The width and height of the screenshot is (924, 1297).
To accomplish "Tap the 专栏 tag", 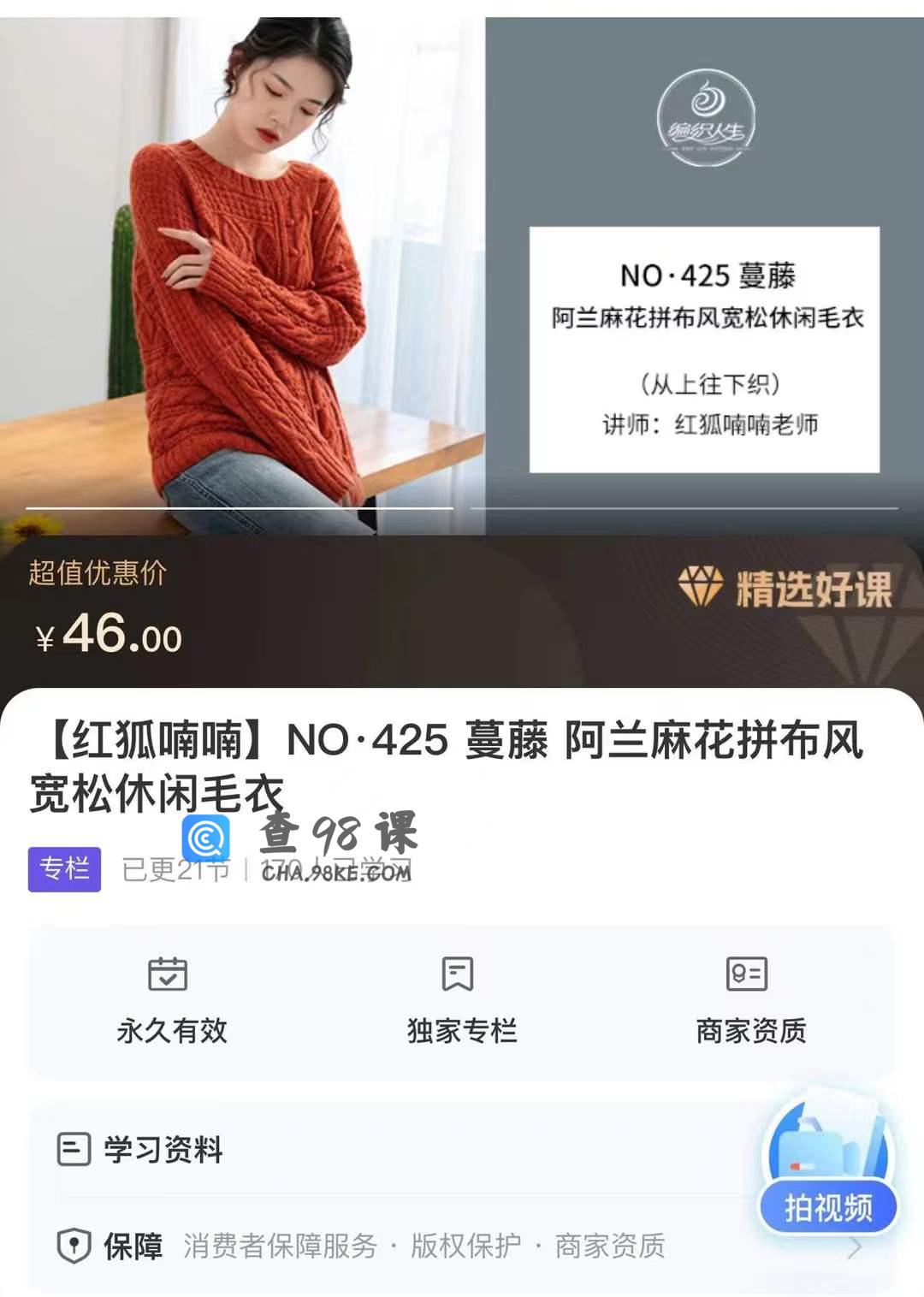I will click(x=64, y=869).
